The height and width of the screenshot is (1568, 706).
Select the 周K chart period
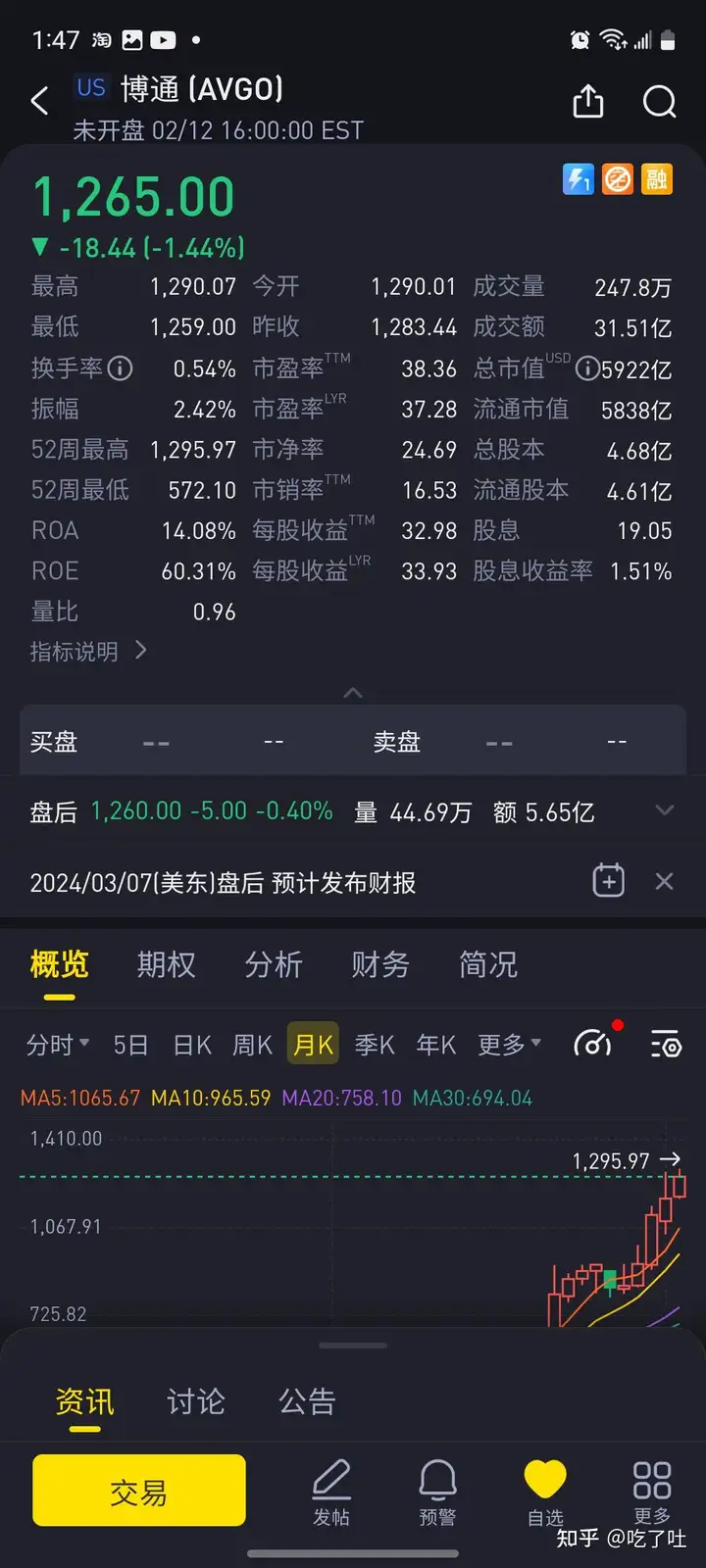pos(252,1045)
